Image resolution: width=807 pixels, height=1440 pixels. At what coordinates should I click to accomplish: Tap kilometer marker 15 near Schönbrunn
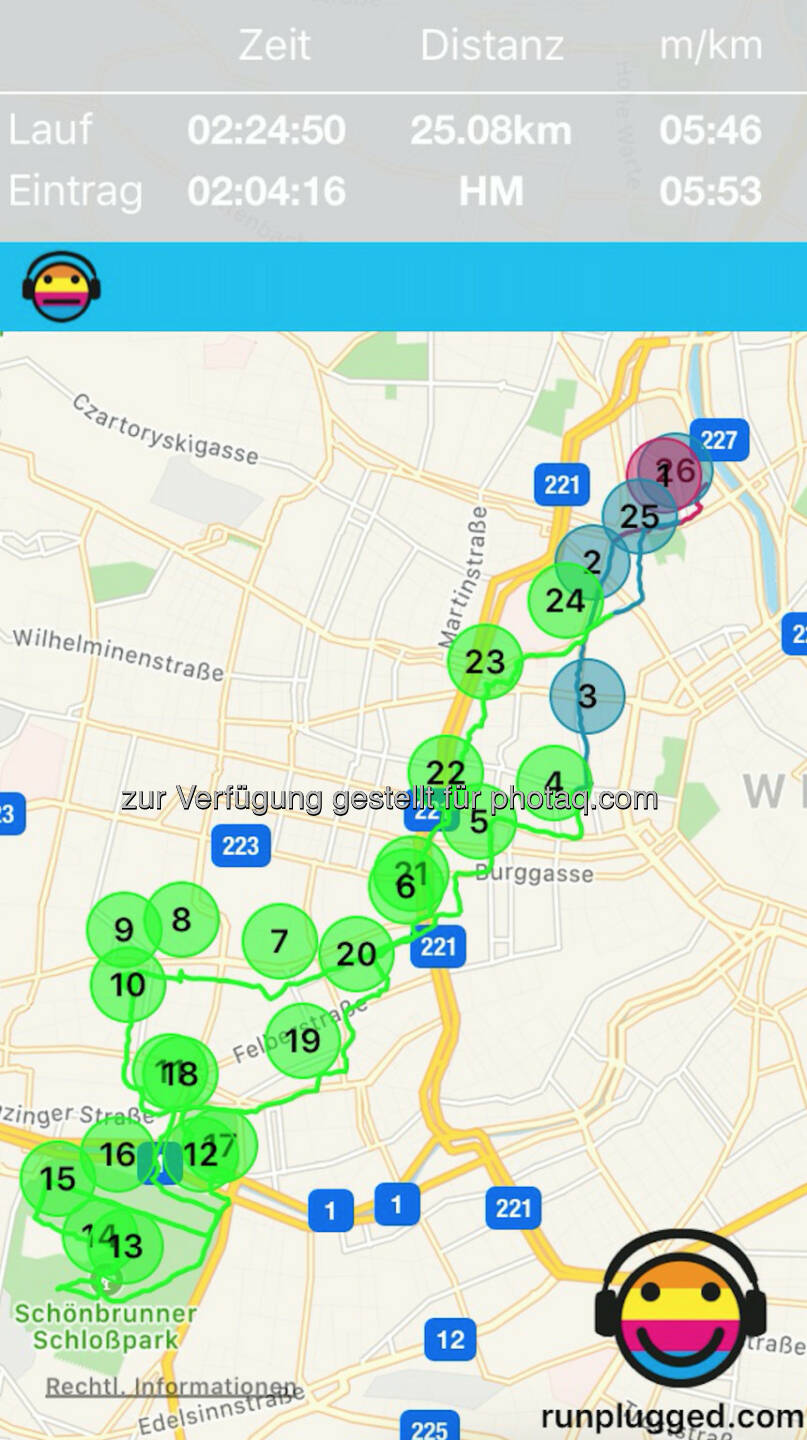click(x=58, y=1179)
